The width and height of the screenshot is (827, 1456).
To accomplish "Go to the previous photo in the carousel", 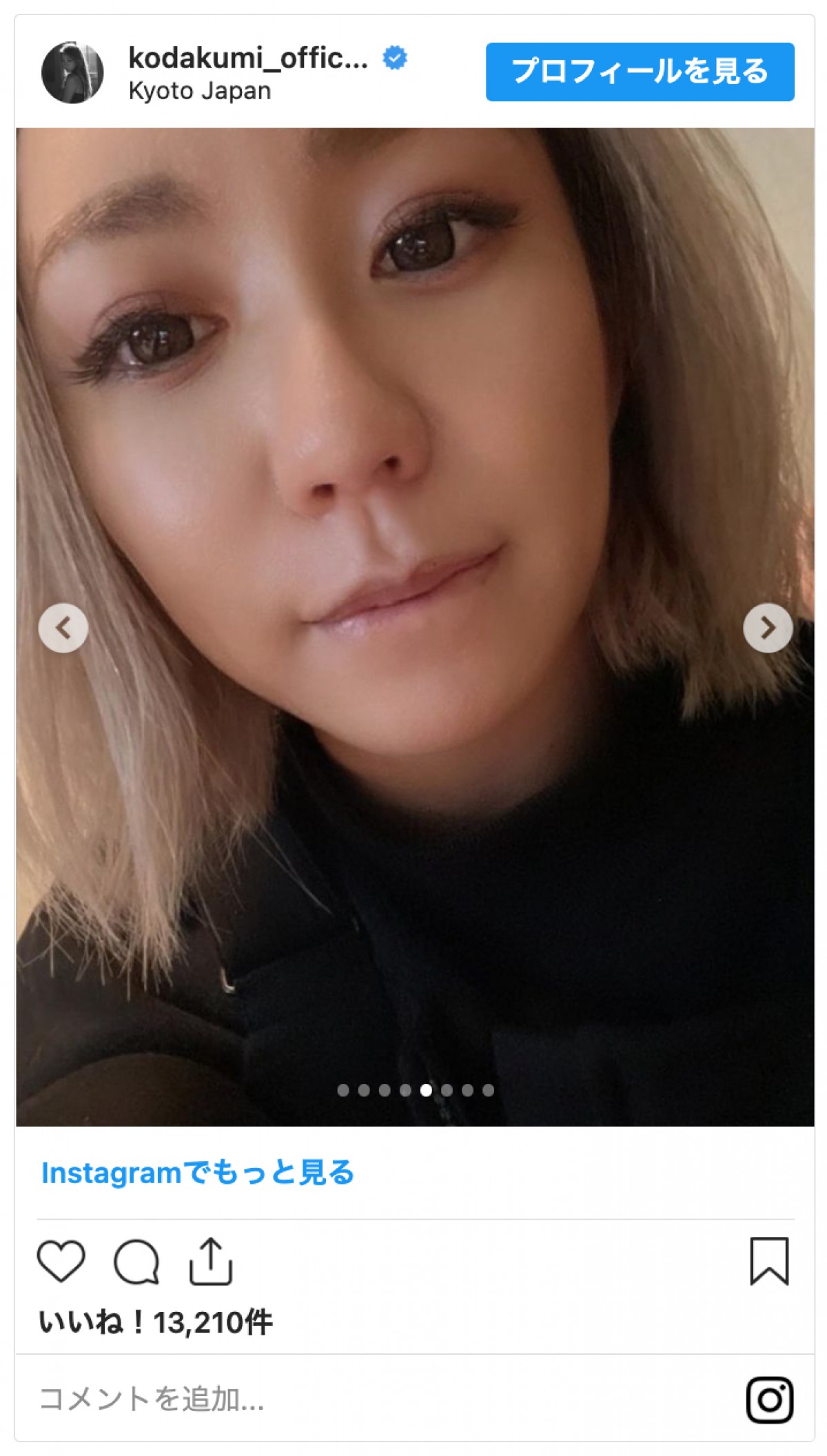I will (x=63, y=628).
